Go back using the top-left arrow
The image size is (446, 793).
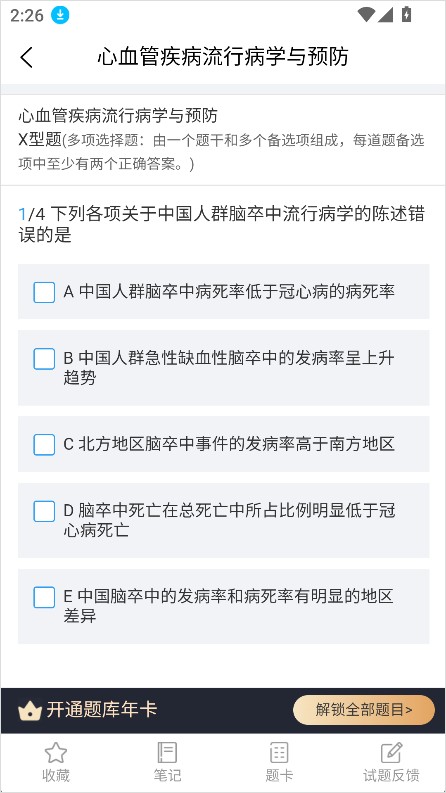[x=27, y=57]
